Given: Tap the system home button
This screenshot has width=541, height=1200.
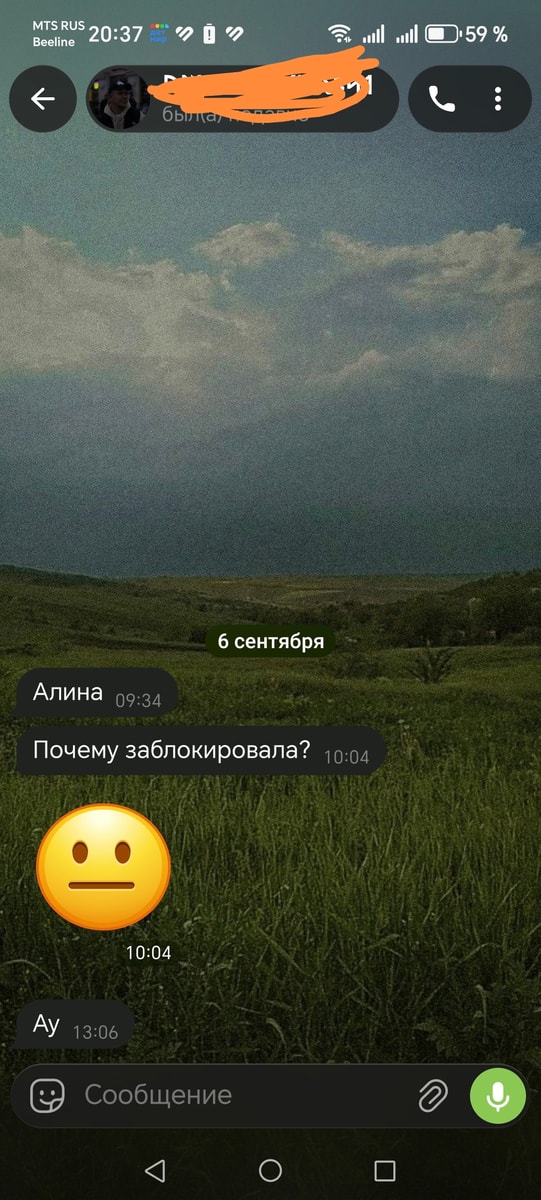Looking at the screenshot, I should 270,1171.
